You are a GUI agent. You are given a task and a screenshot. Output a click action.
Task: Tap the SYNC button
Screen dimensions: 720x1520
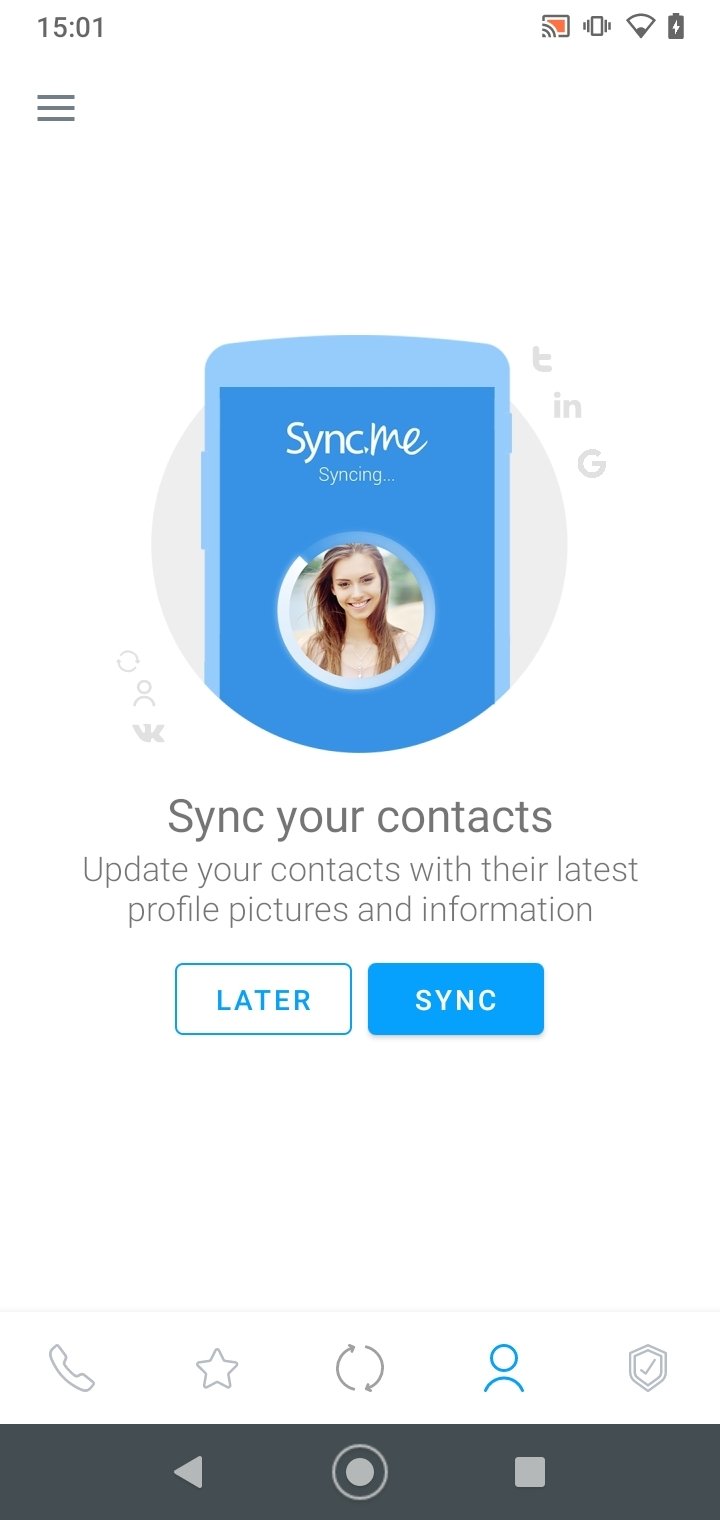click(x=456, y=999)
